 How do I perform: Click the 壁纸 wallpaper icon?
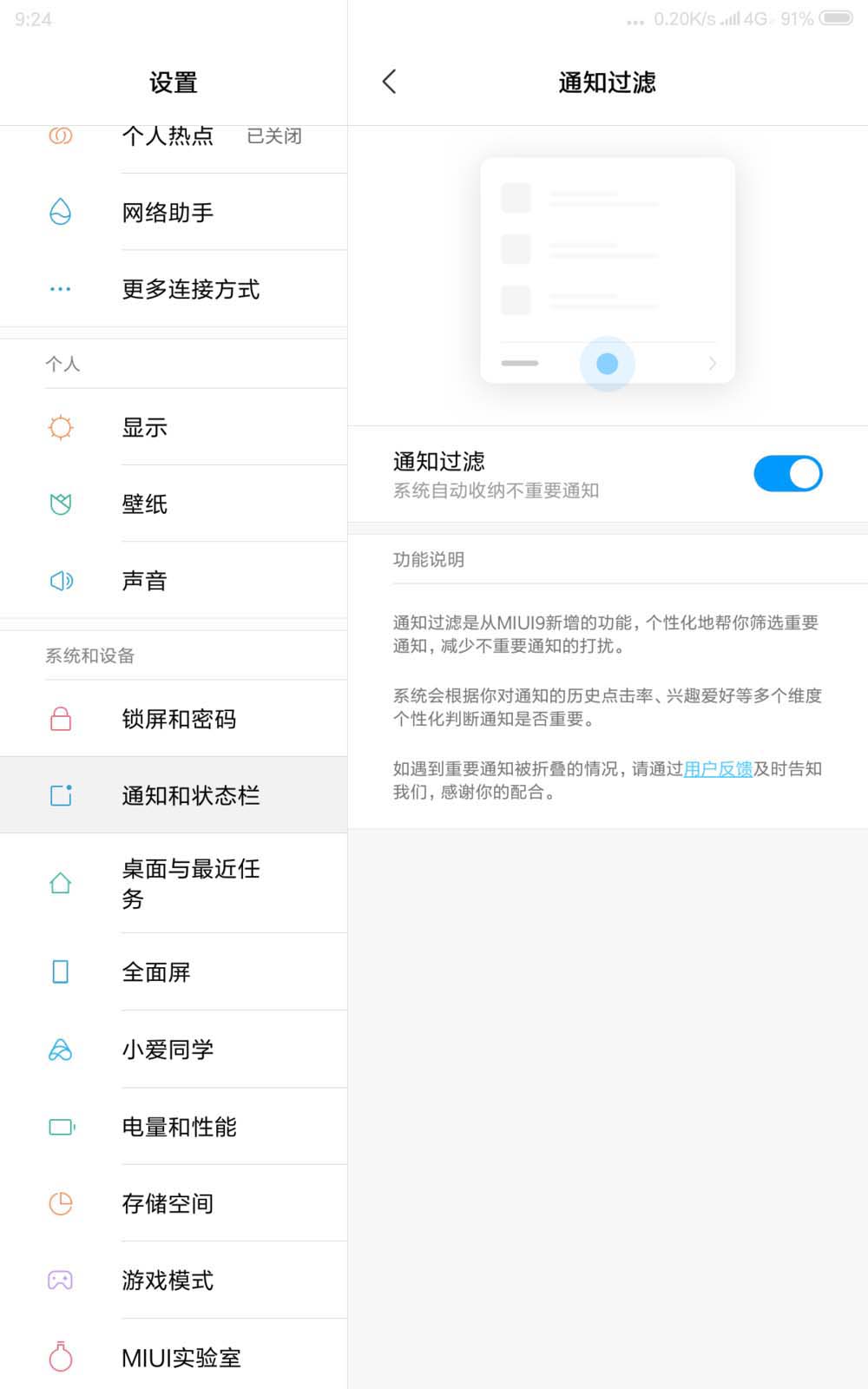click(x=59, y=504)
